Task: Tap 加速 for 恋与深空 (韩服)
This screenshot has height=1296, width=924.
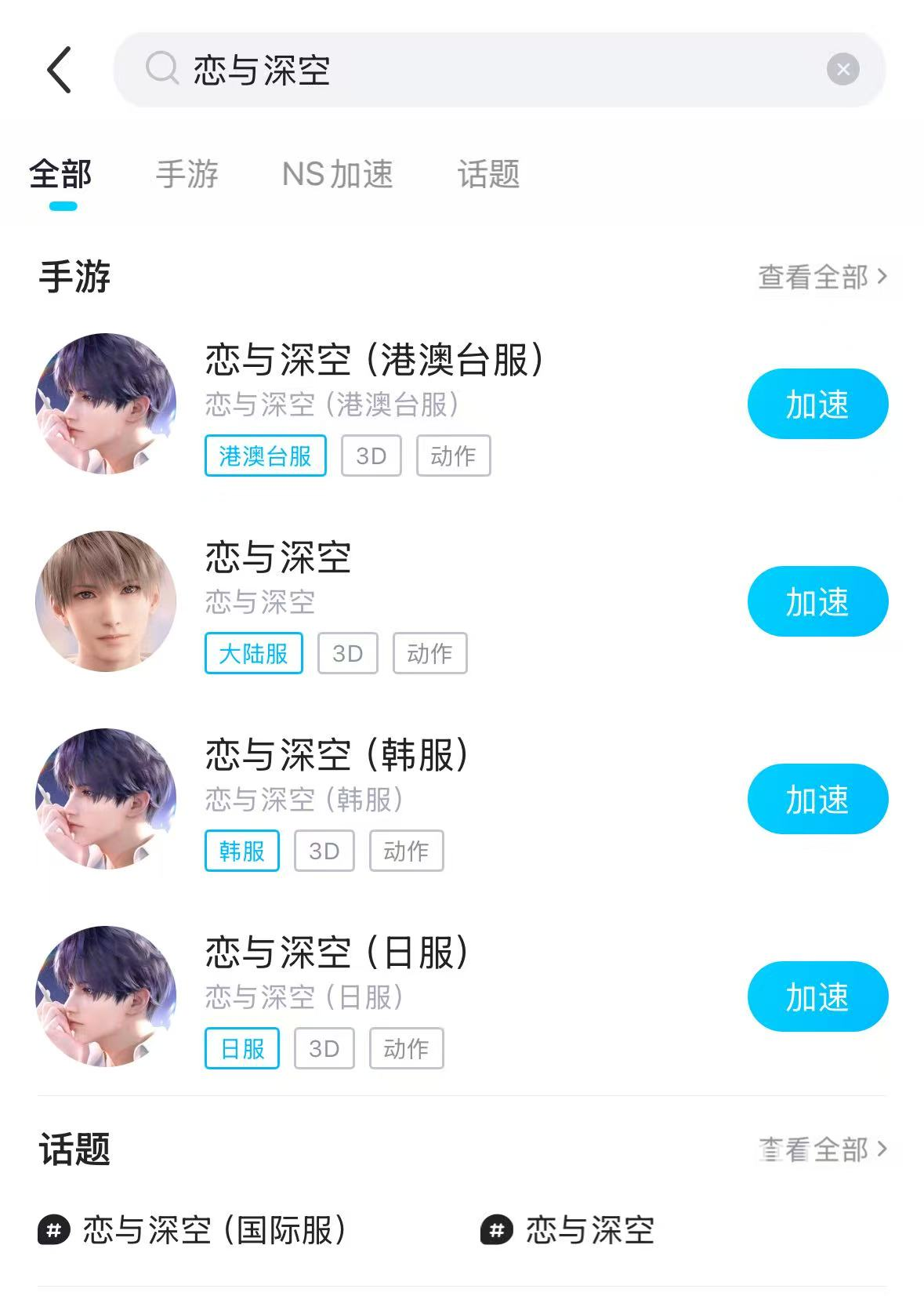Action: click(x=817, y=800)
